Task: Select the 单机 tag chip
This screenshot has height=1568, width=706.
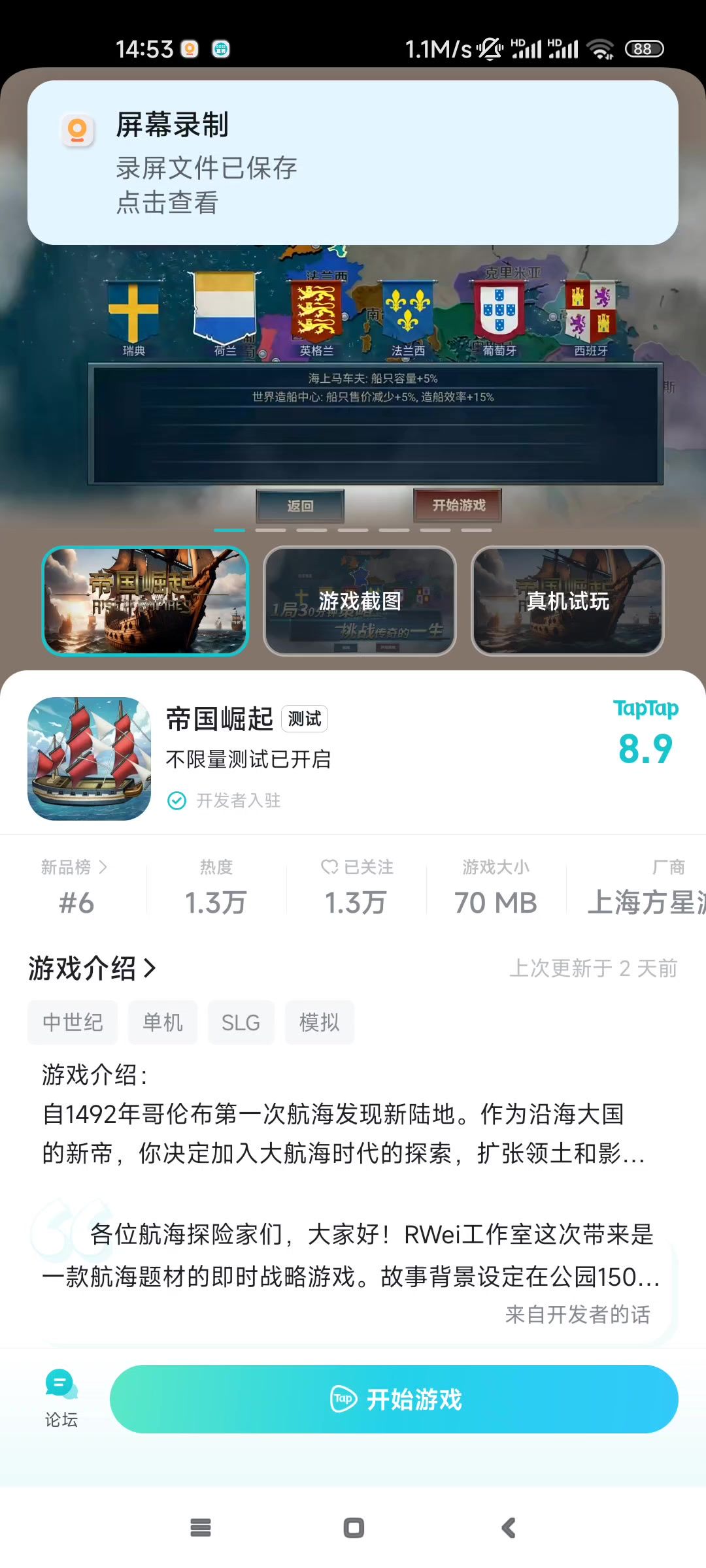Action: coord(163,1022)
